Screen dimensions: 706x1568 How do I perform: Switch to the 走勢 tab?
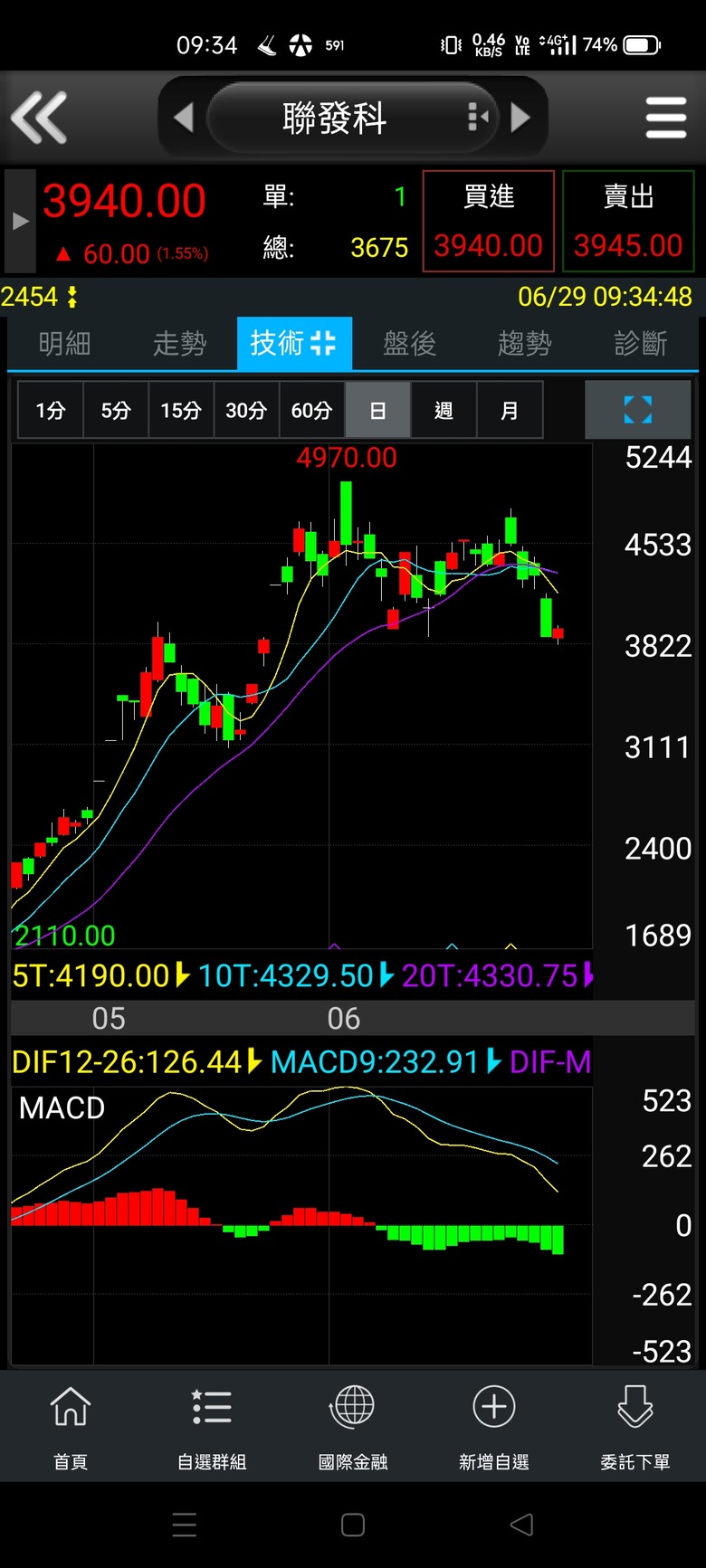(x=179, y=343)
